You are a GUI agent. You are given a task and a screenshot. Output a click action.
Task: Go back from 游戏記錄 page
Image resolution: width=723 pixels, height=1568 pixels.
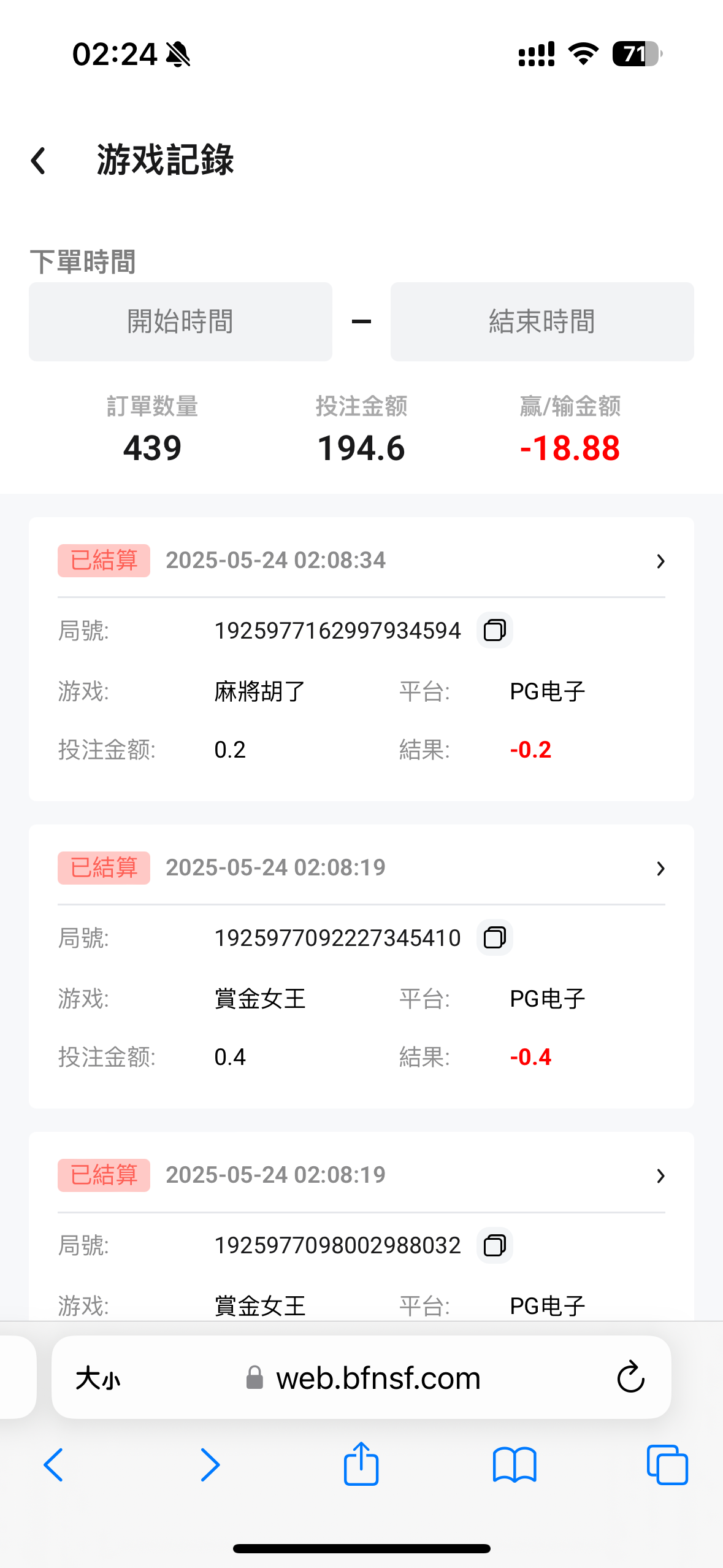click(39, 161)
